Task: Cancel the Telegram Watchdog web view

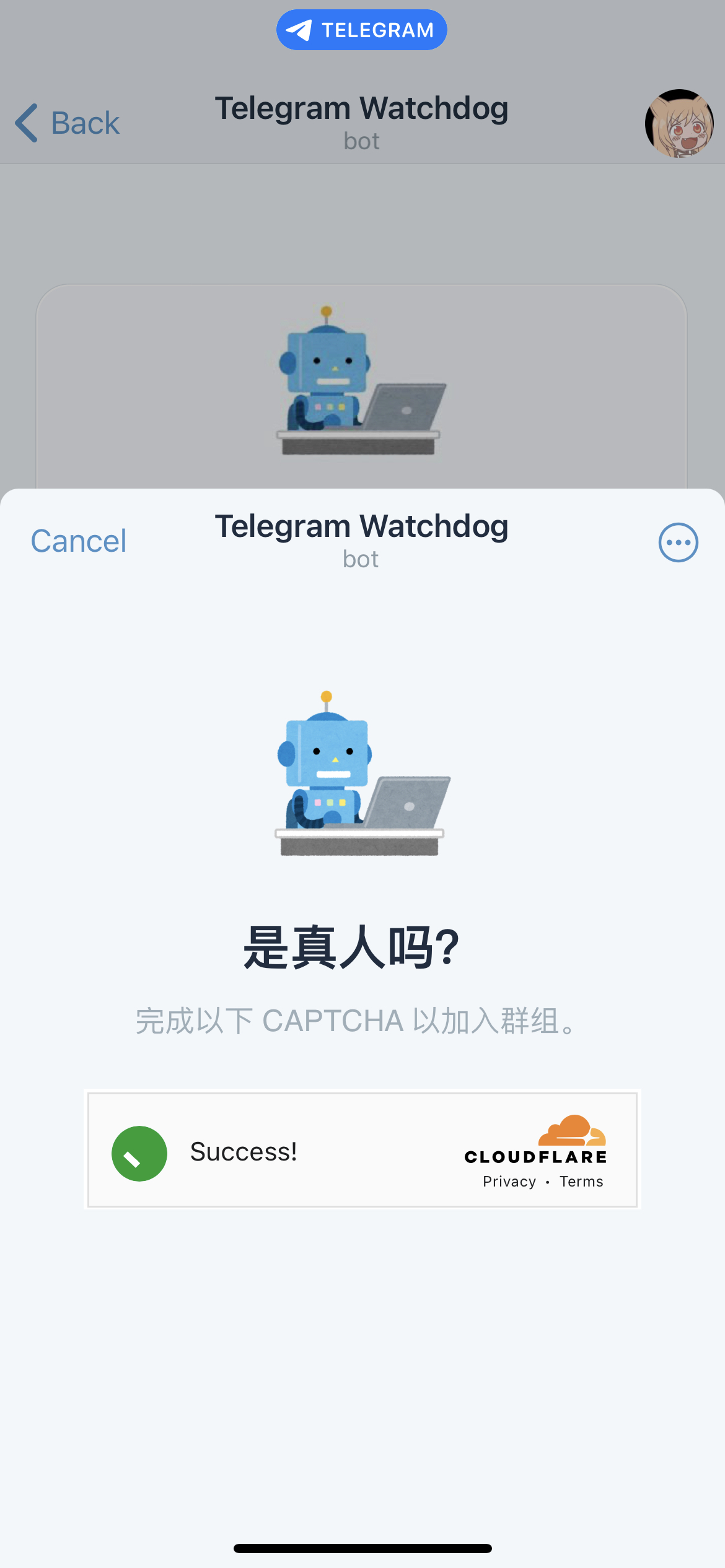Action: point(79,541)
